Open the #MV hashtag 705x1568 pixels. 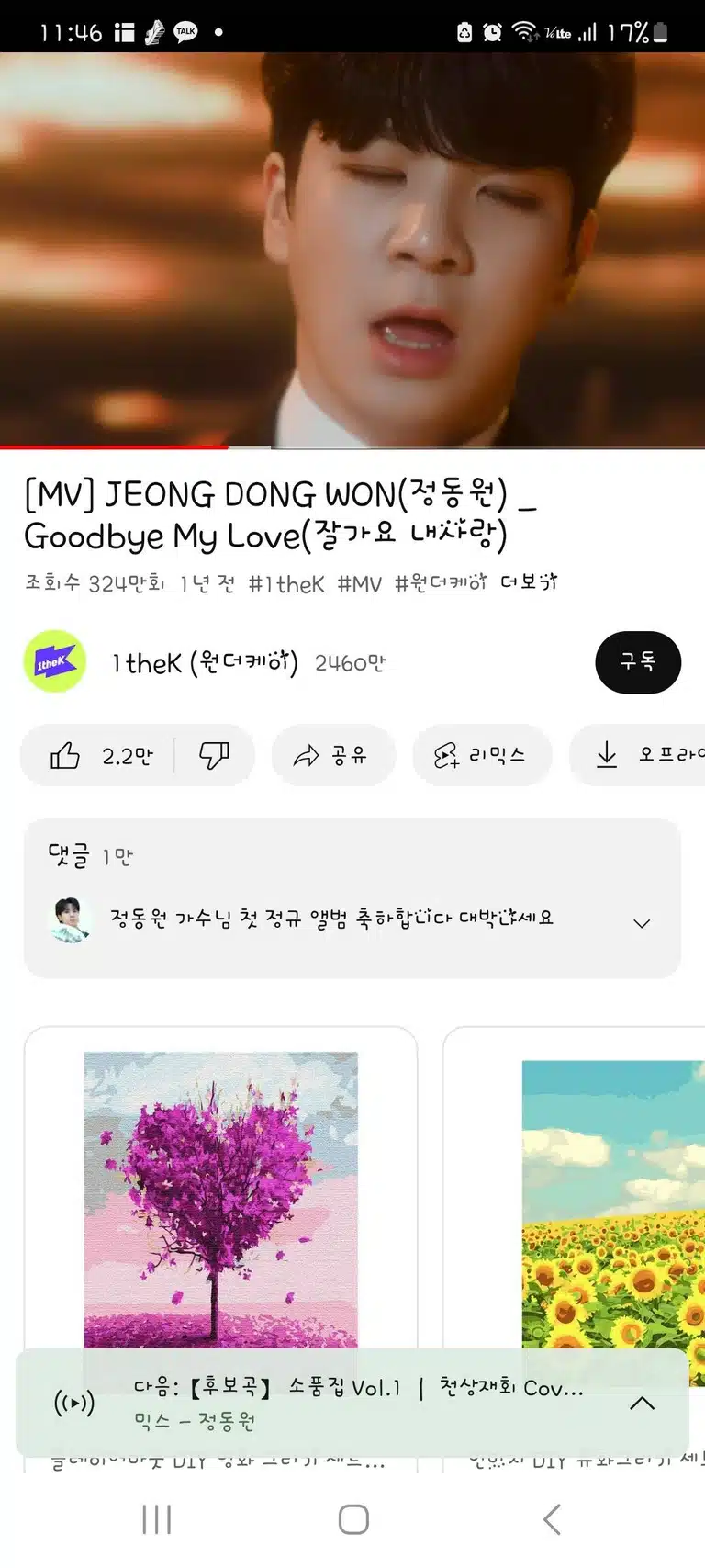(359, 583)
